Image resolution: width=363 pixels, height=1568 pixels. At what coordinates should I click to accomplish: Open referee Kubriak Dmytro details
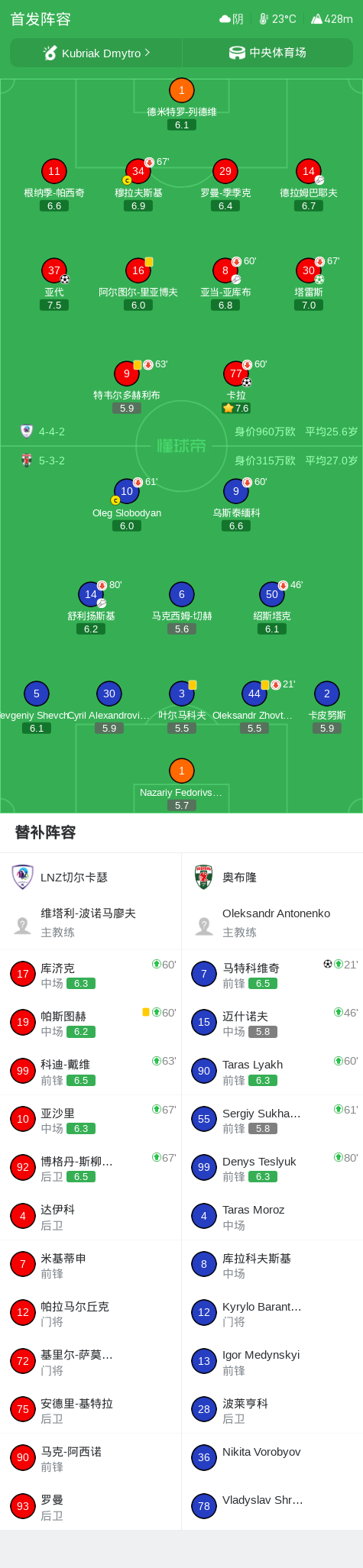(96, 53)
